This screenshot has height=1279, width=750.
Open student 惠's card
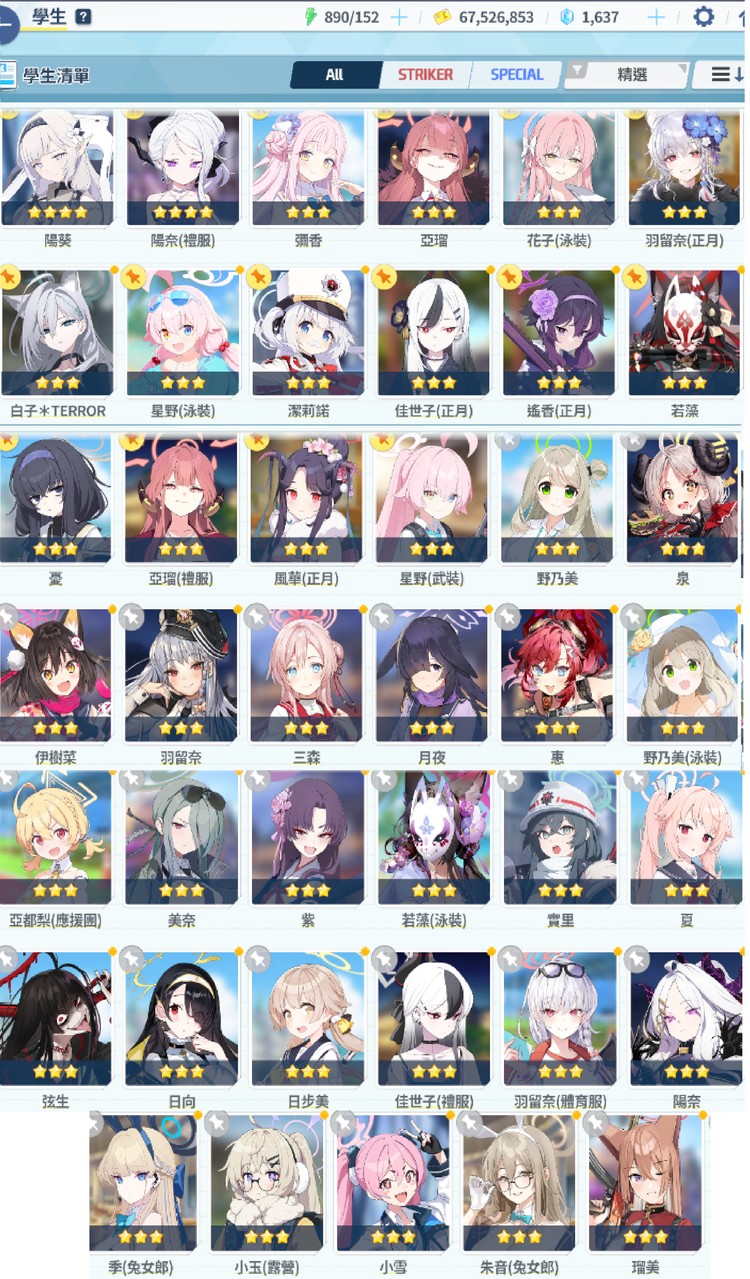pos(557,675)
